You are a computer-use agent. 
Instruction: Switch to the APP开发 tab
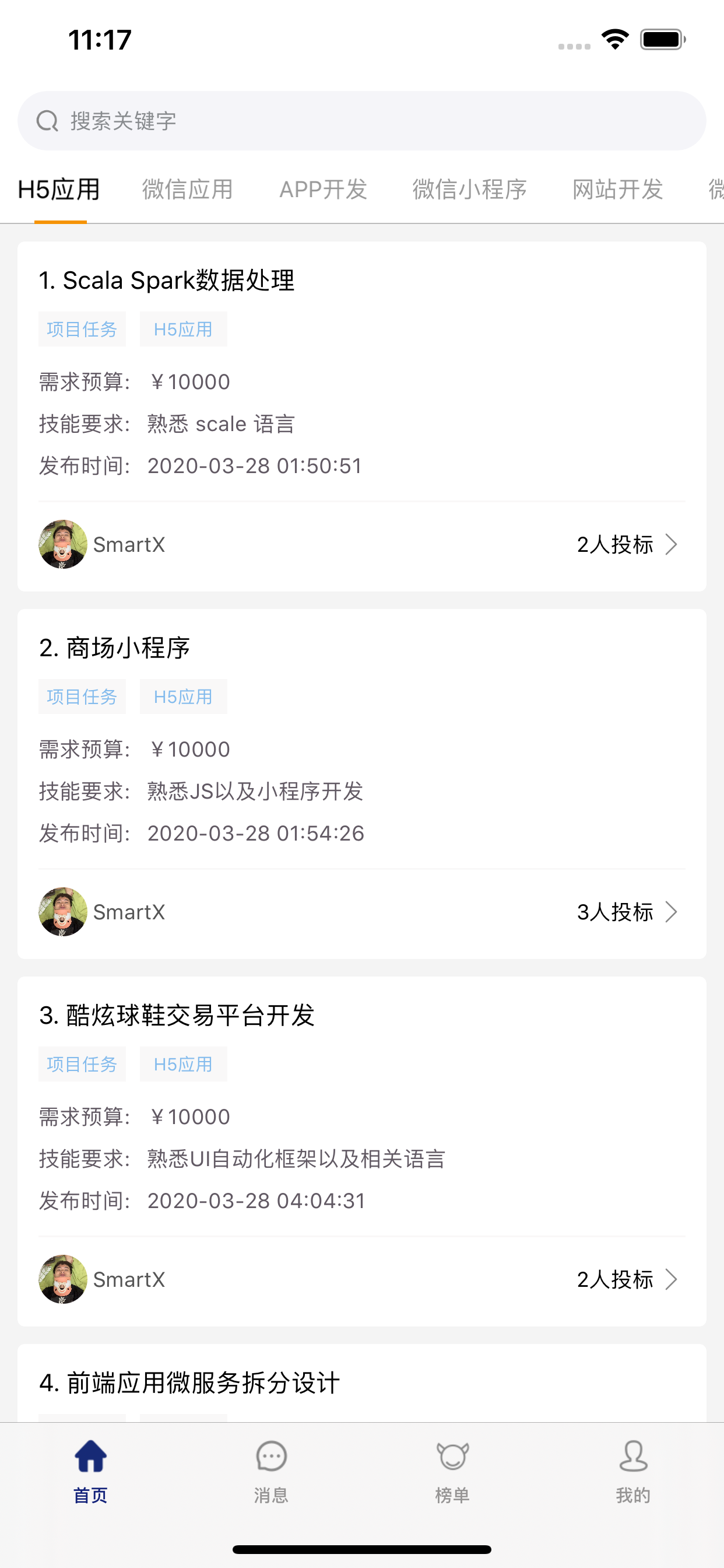tap(323, 190)
